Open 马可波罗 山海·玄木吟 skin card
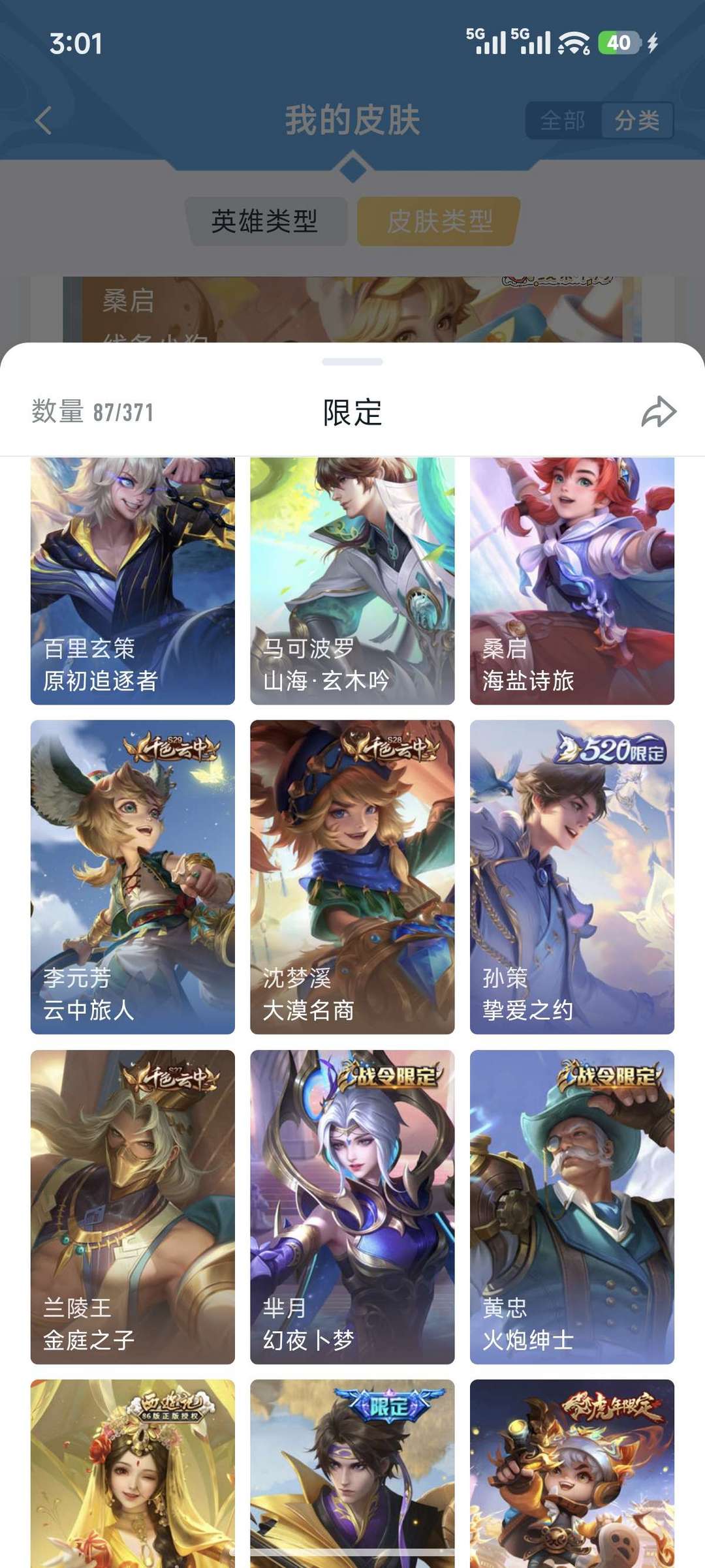Viewport: 705px width, 1568px height. [352, 581]
